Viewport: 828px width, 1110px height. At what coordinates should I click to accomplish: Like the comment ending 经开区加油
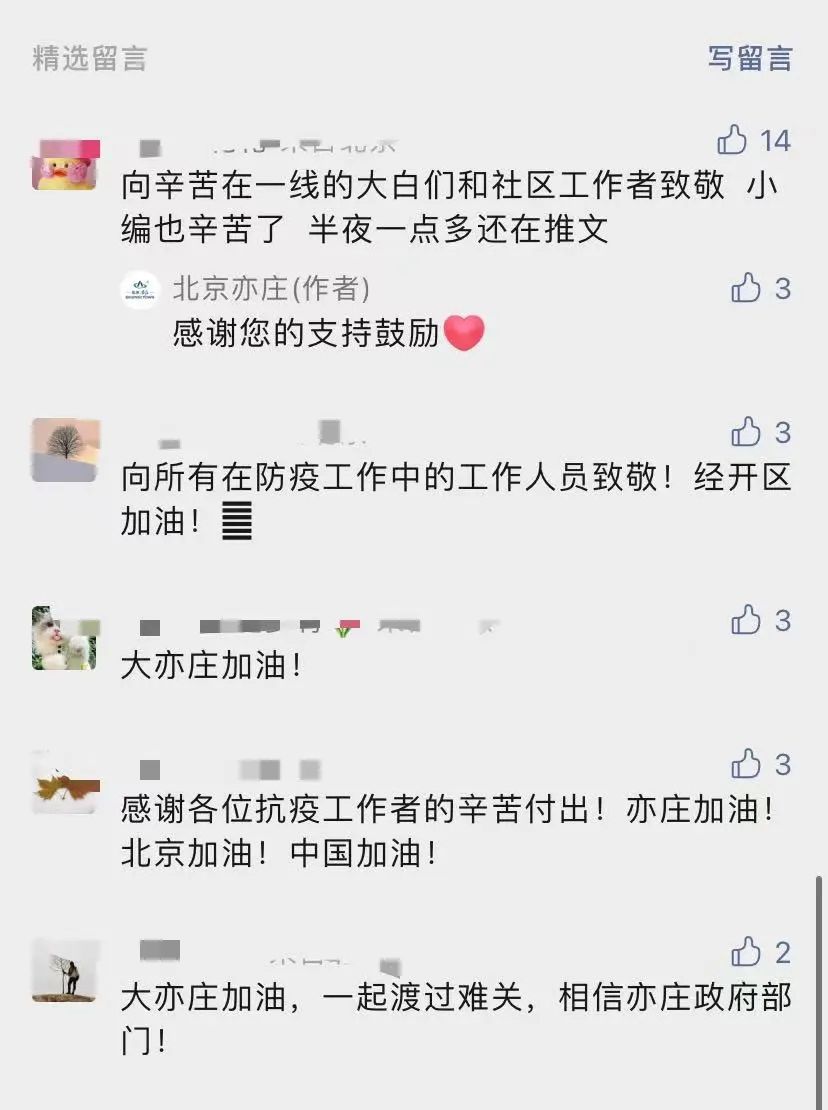[x=746, y=433]
